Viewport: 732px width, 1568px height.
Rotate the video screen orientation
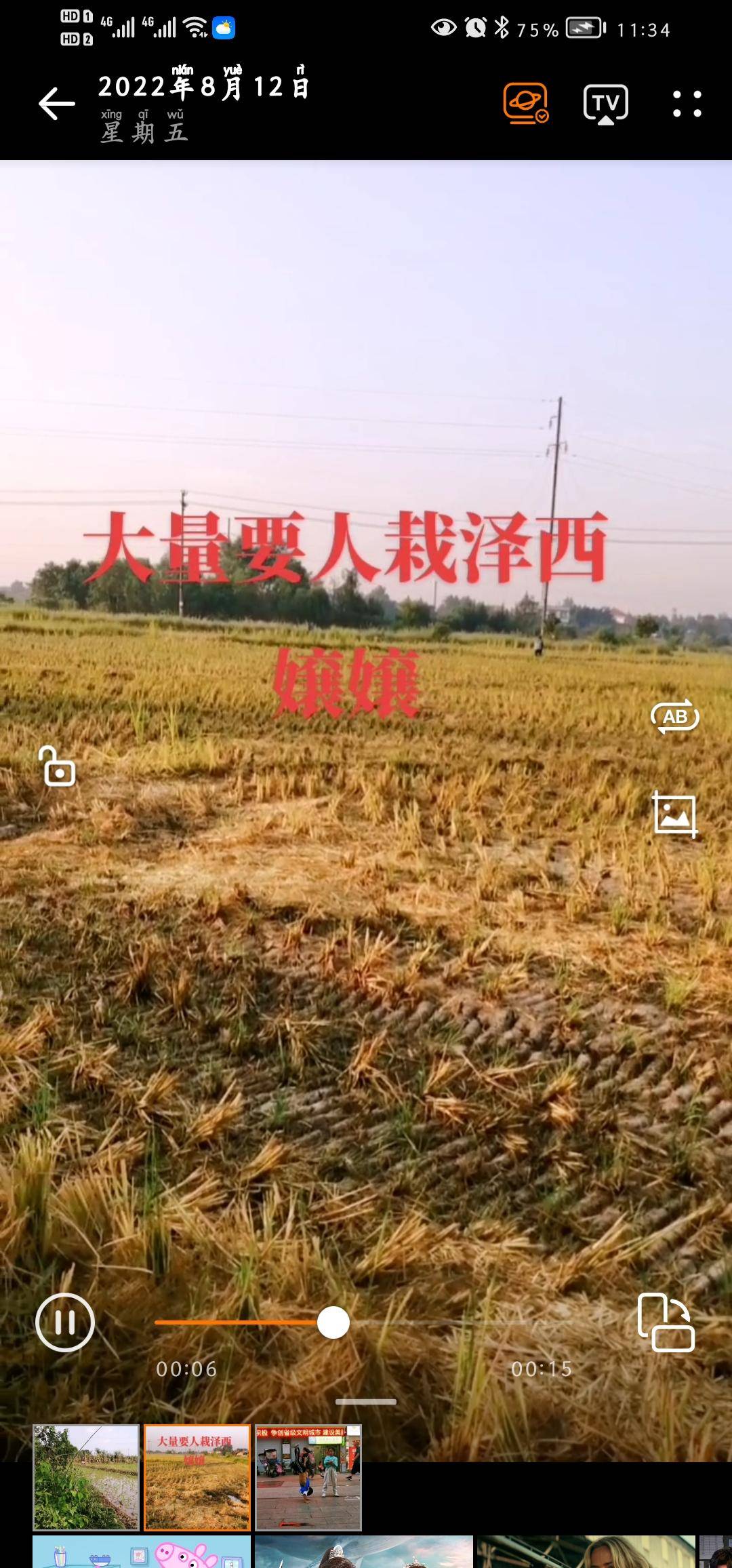666,1322
